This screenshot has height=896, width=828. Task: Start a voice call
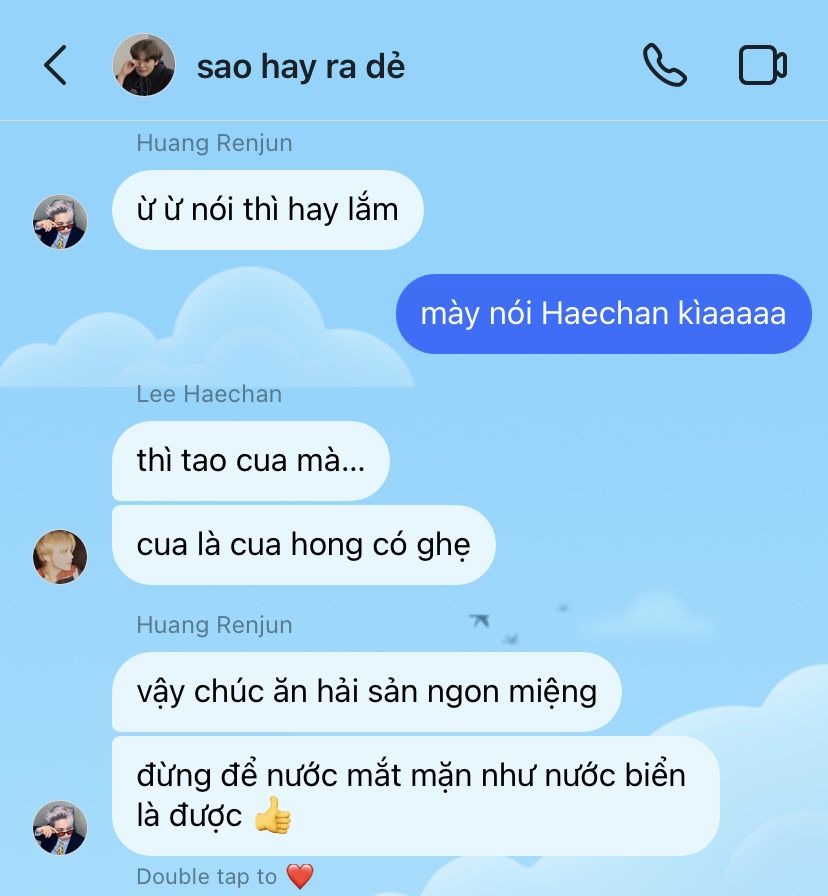664,66
